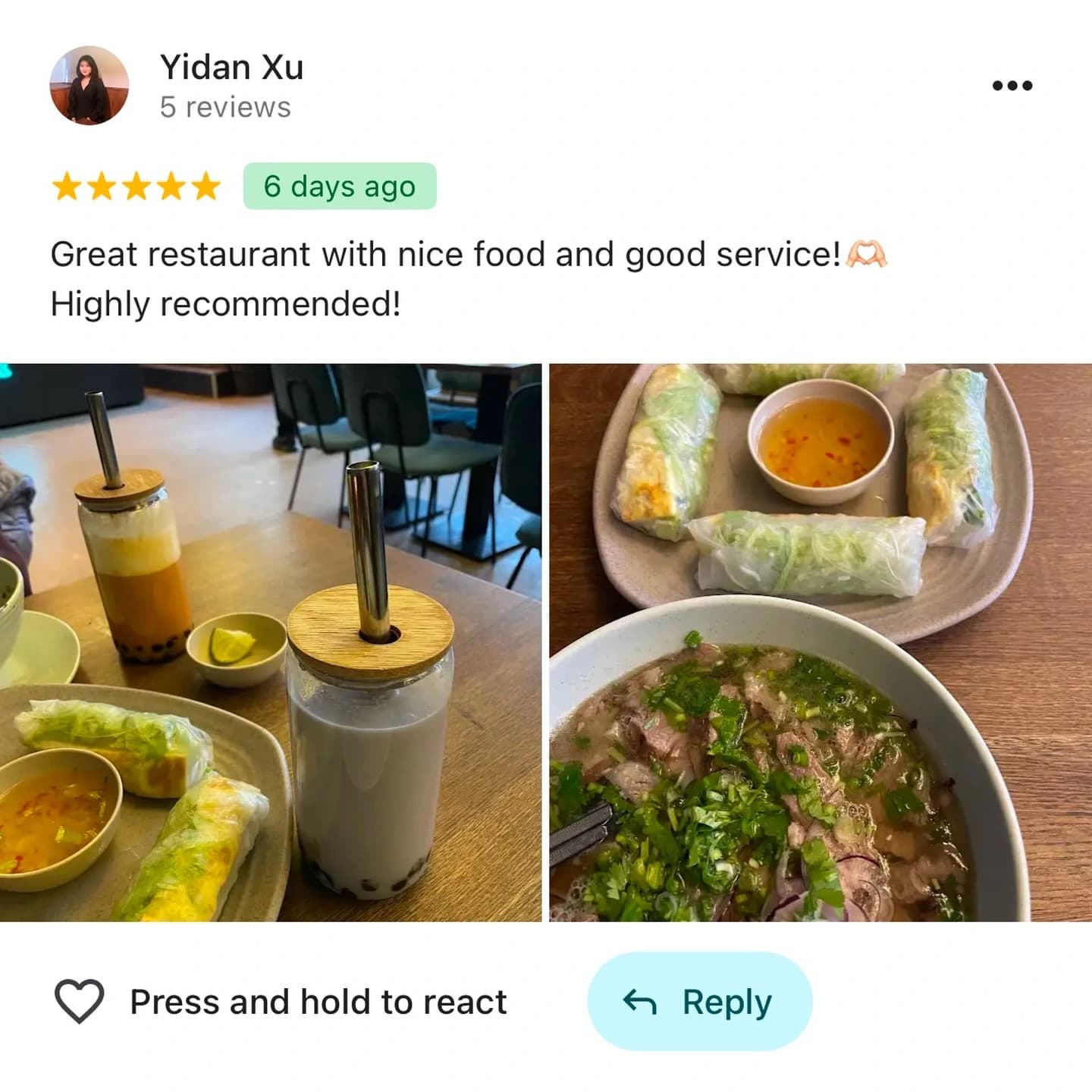Tap the heart icon to react

(x=79, y=1001)
